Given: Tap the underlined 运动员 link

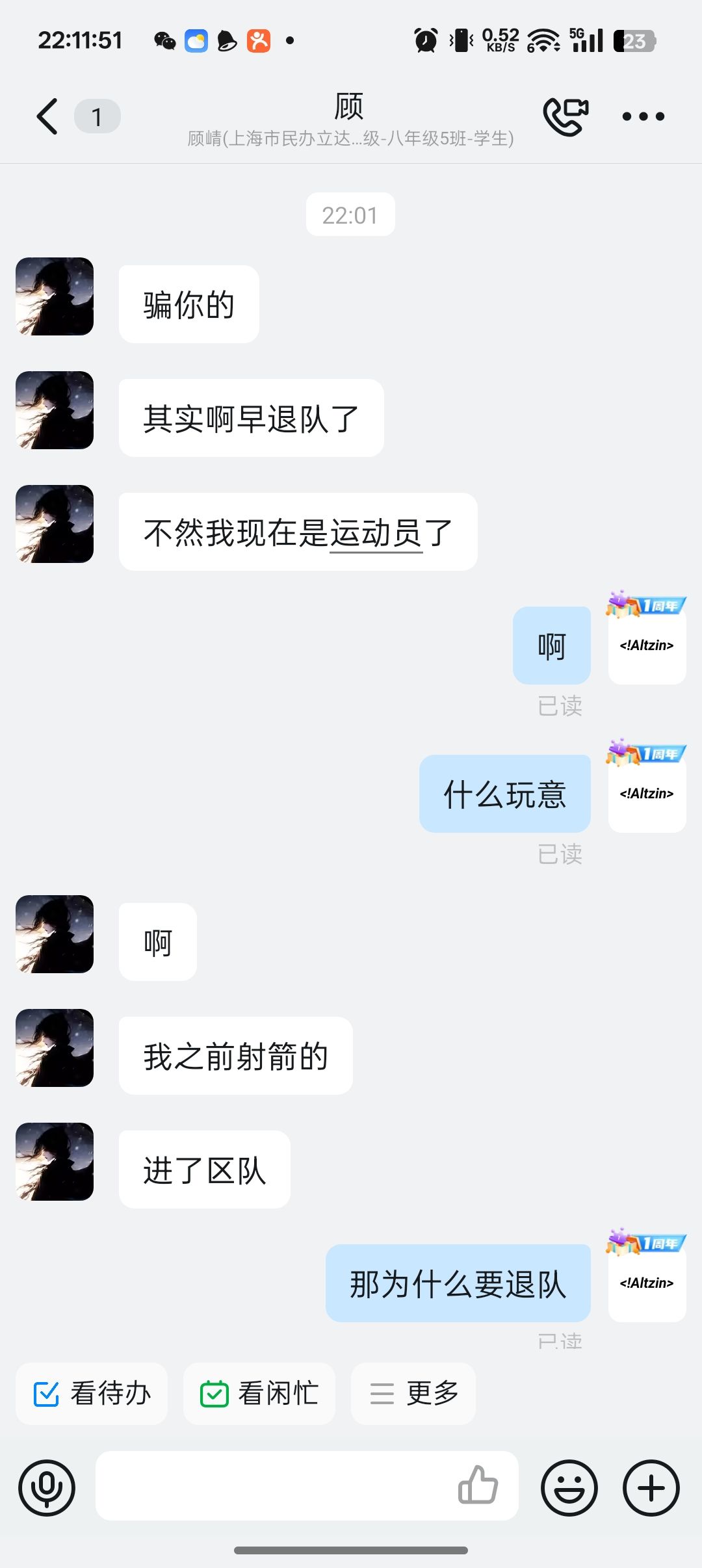Looking at the screenshot, I should coord(376,533).
